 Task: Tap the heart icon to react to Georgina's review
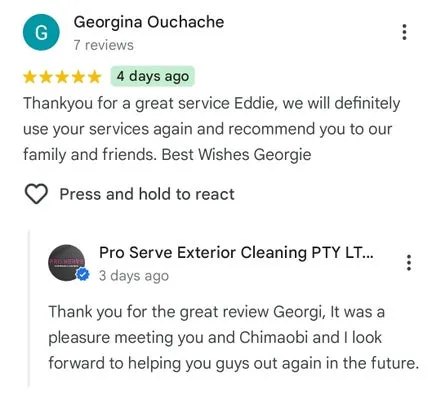(x=36, y=194)
